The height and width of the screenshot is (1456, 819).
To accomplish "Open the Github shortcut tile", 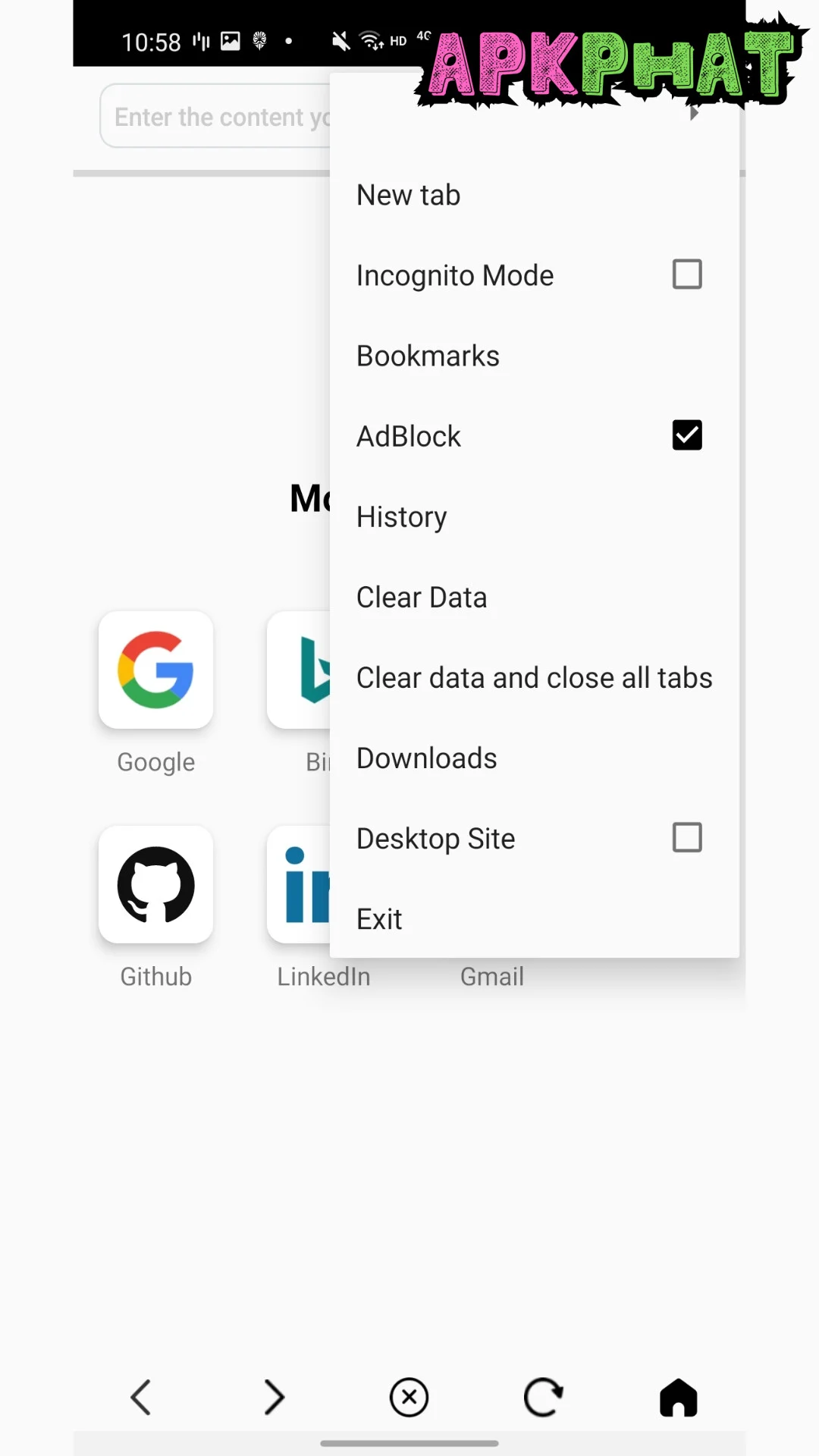I will (x=156, y=885).
